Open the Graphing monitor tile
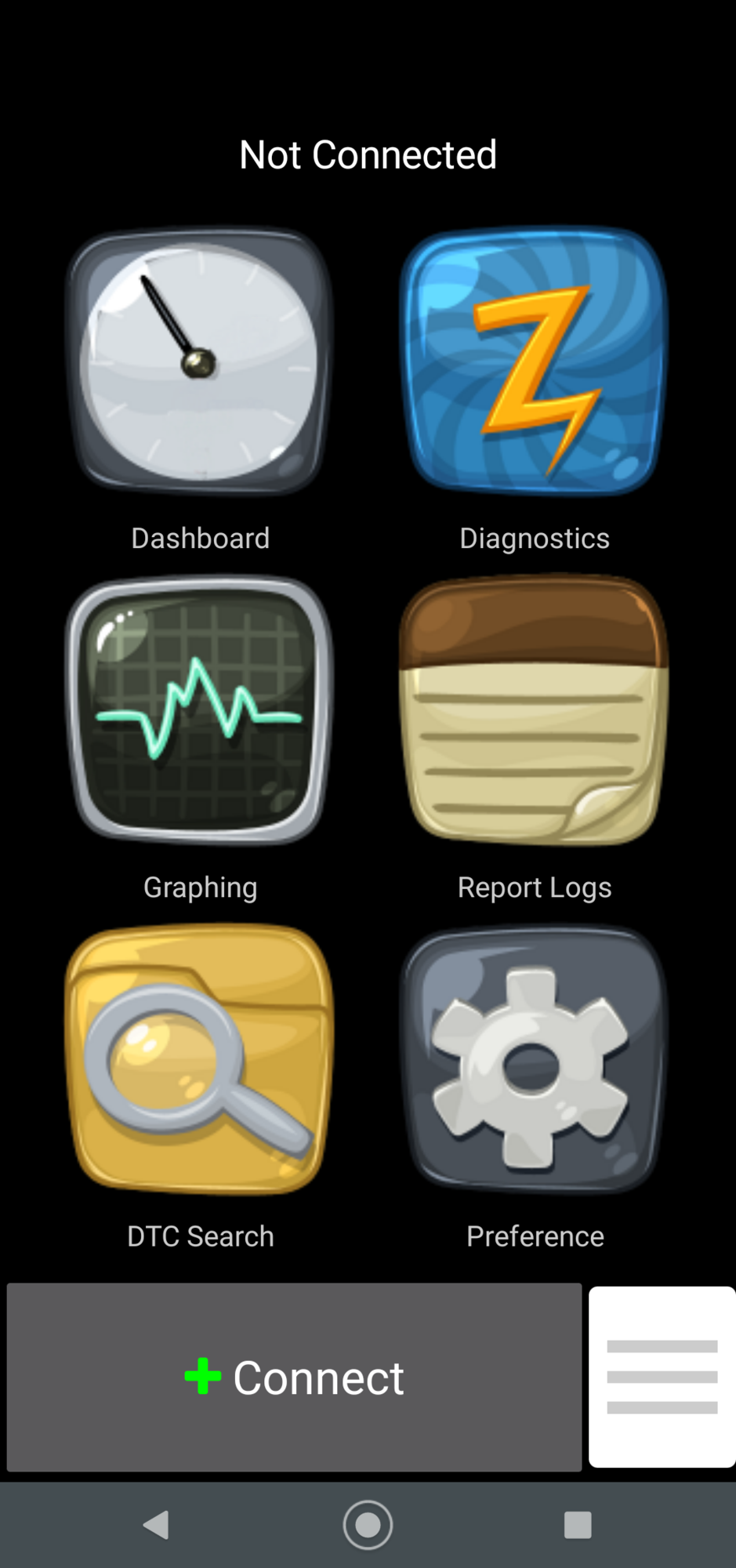The width and height of the screenshot is (736, 1568). 200,710
